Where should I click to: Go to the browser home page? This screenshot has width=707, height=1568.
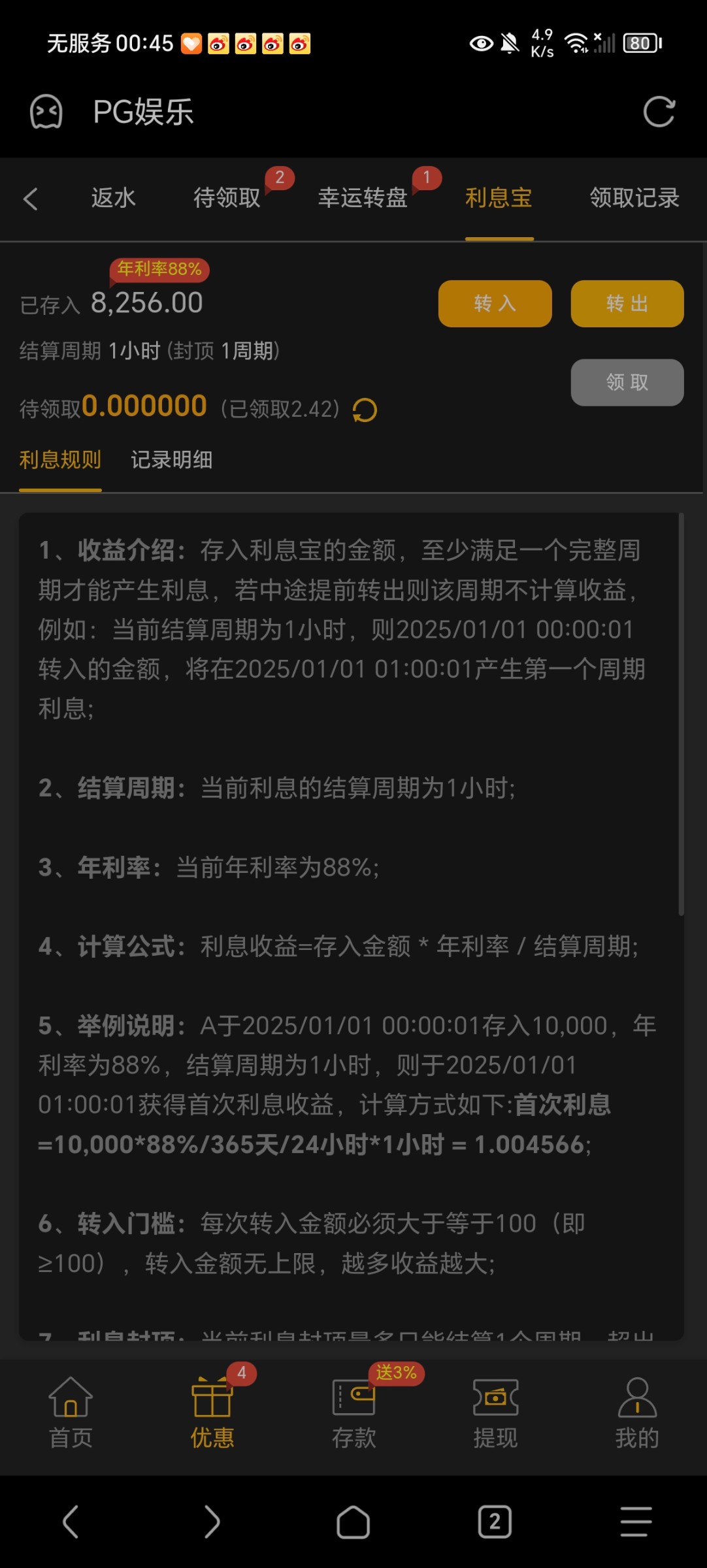coord(353,1522)
